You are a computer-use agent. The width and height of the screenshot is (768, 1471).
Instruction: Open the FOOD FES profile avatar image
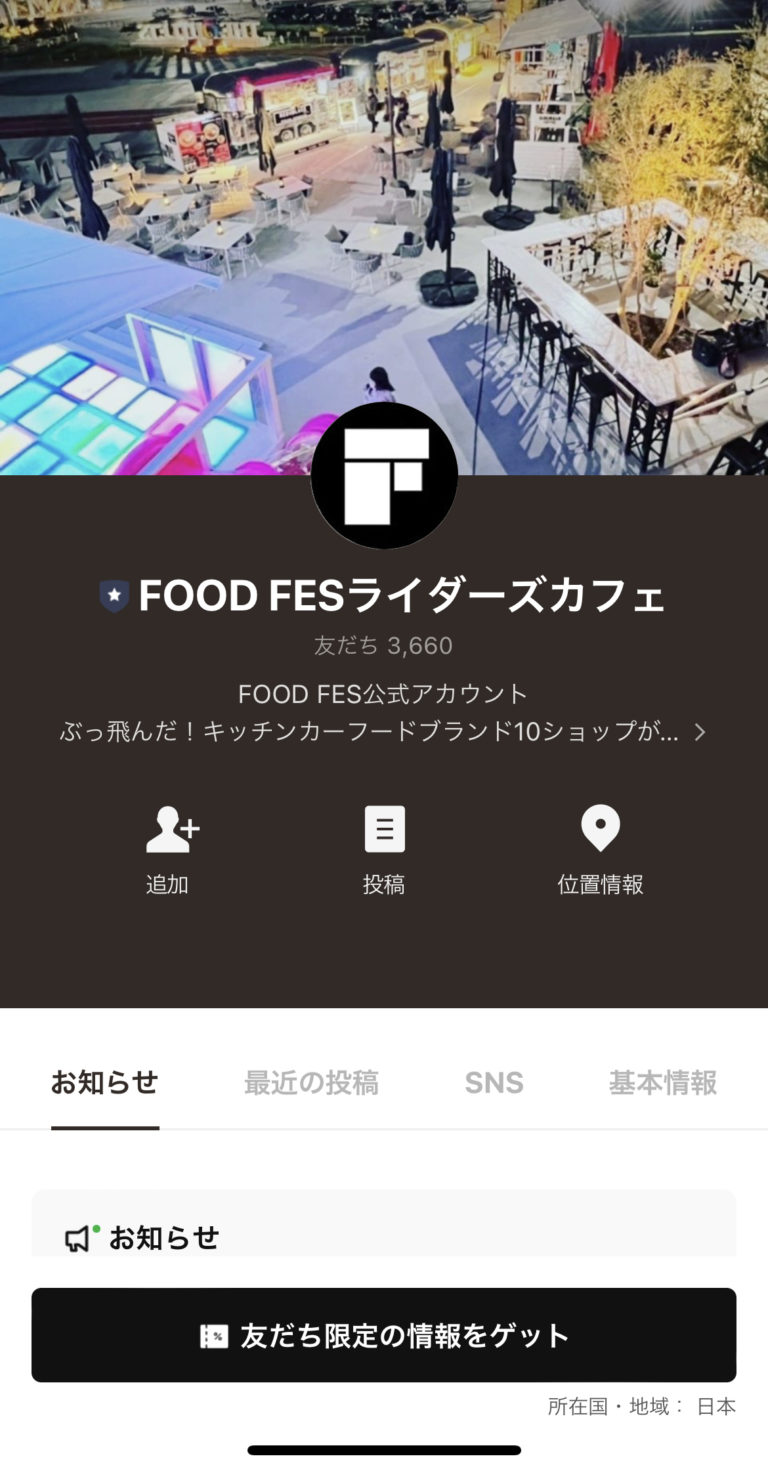[x=384, y=475]
